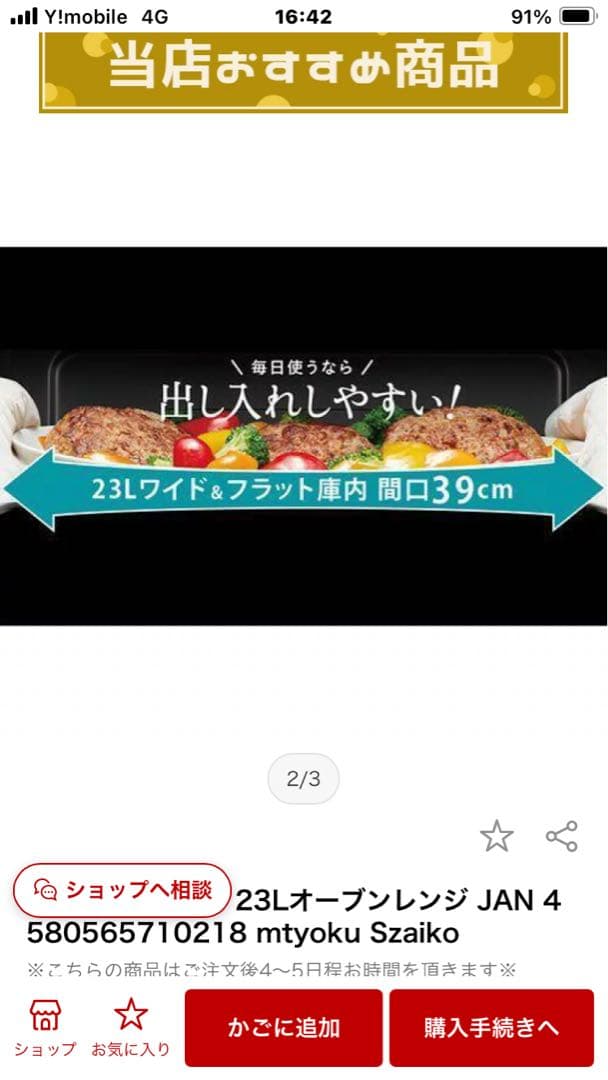Image resolution: width=608 pixels, height=1080 pixels.
Task: Bookmark item with the star outline icon
Action: click(496, 836)
